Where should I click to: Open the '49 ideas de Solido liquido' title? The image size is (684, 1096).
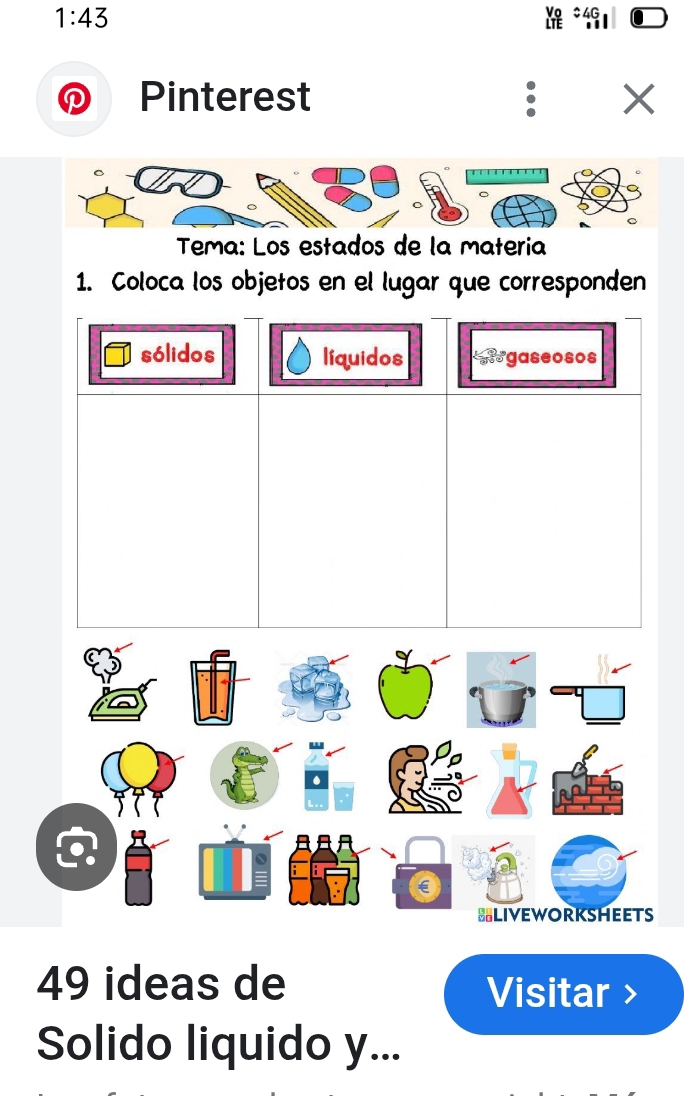coord(217,1014)
